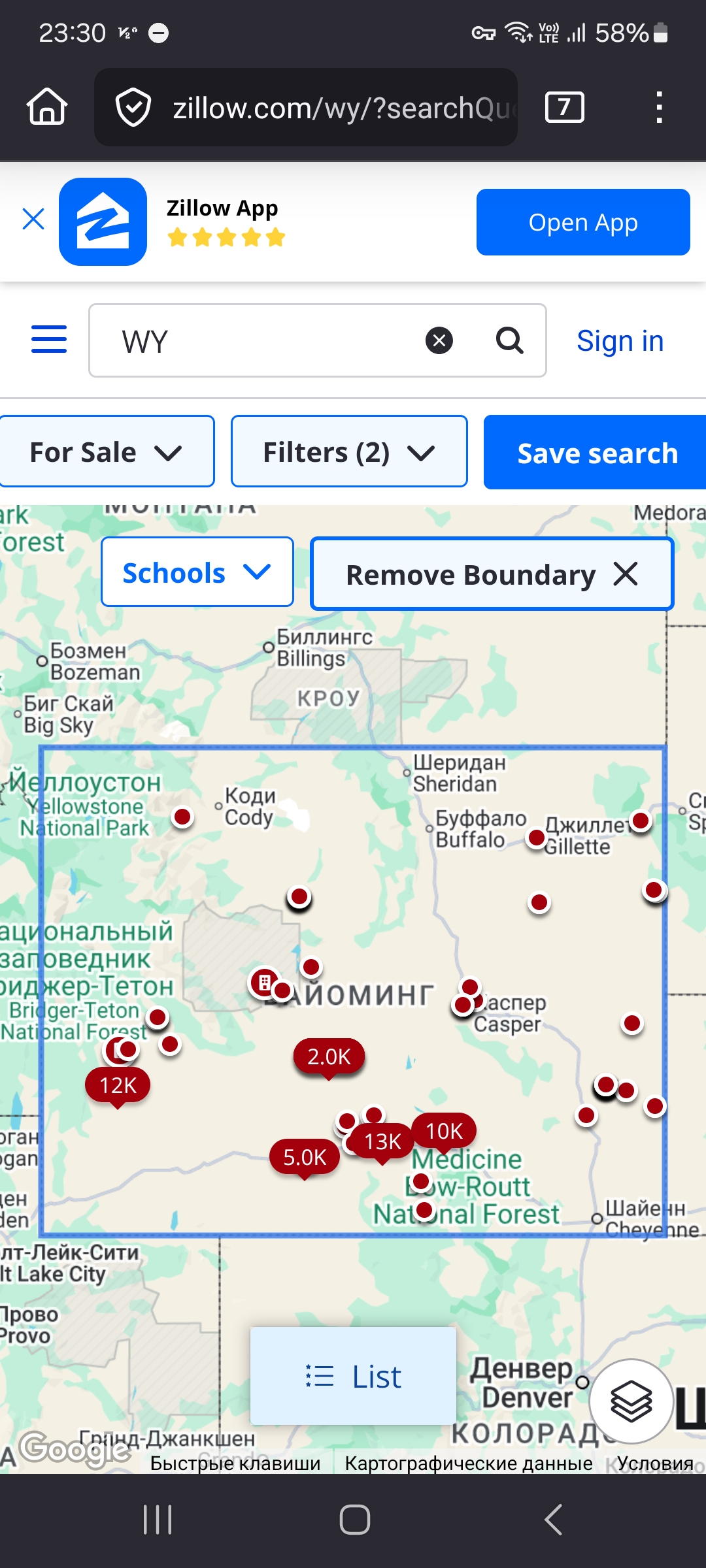Viewport: 706px width, 1568px height.
Task: Open the Sign in link
Action: (x=620, y=340)
